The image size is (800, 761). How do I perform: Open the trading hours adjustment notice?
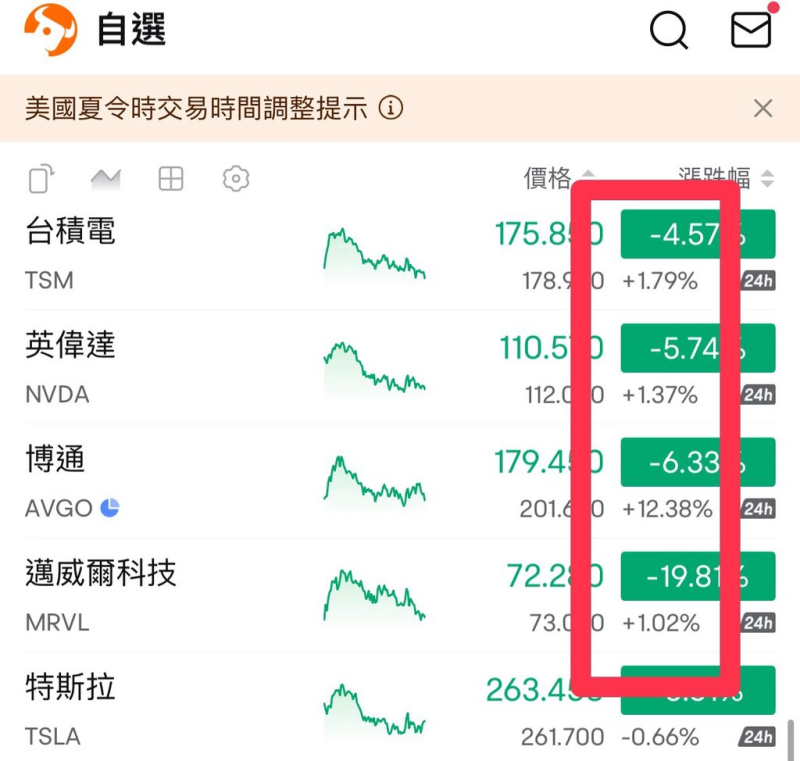point(198,108)
